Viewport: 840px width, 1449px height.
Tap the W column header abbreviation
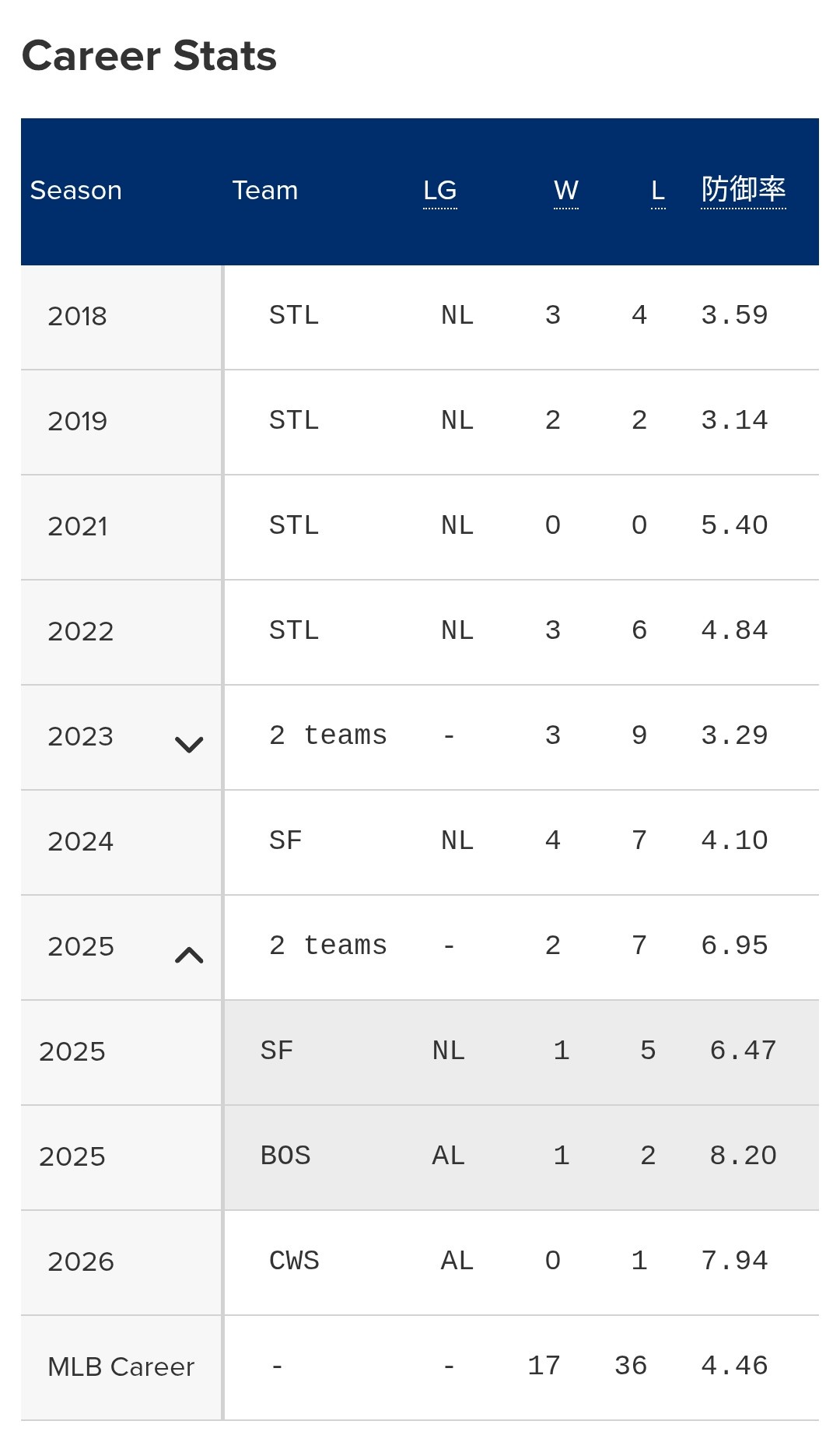[x=565, y=191]
